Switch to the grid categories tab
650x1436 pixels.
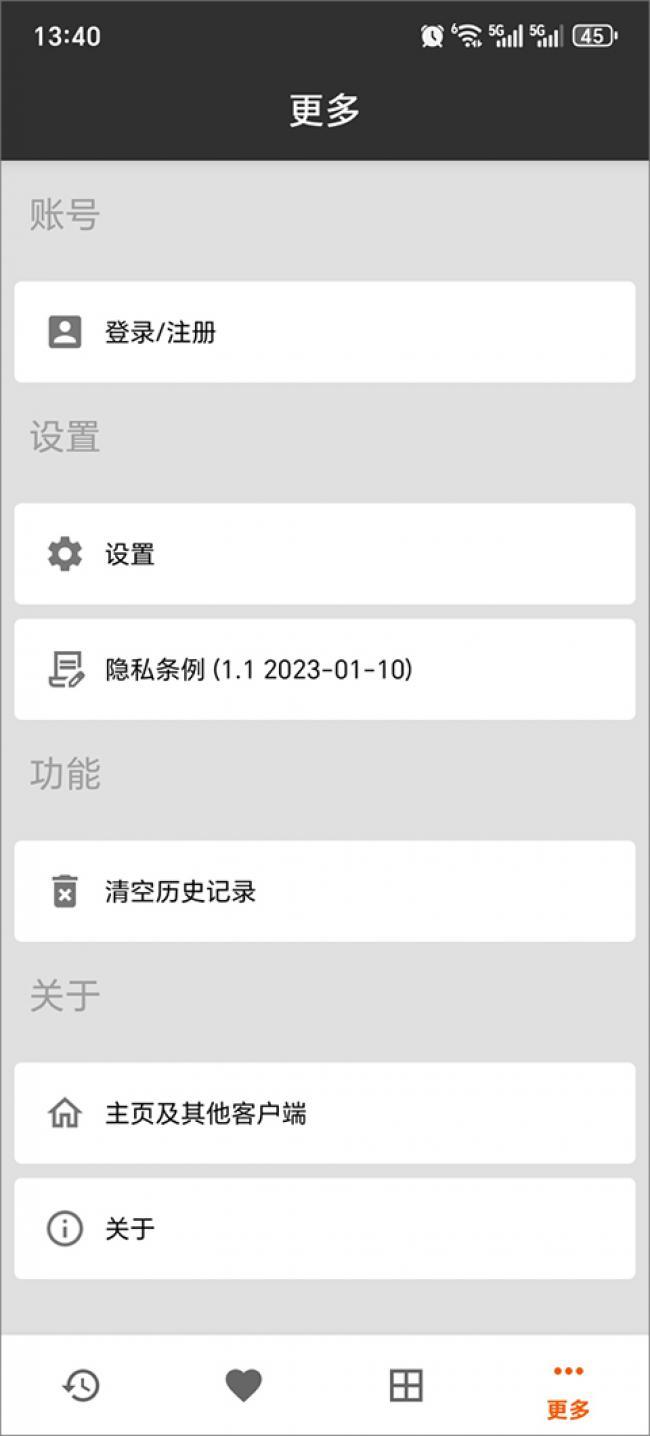pos(406,1385)
